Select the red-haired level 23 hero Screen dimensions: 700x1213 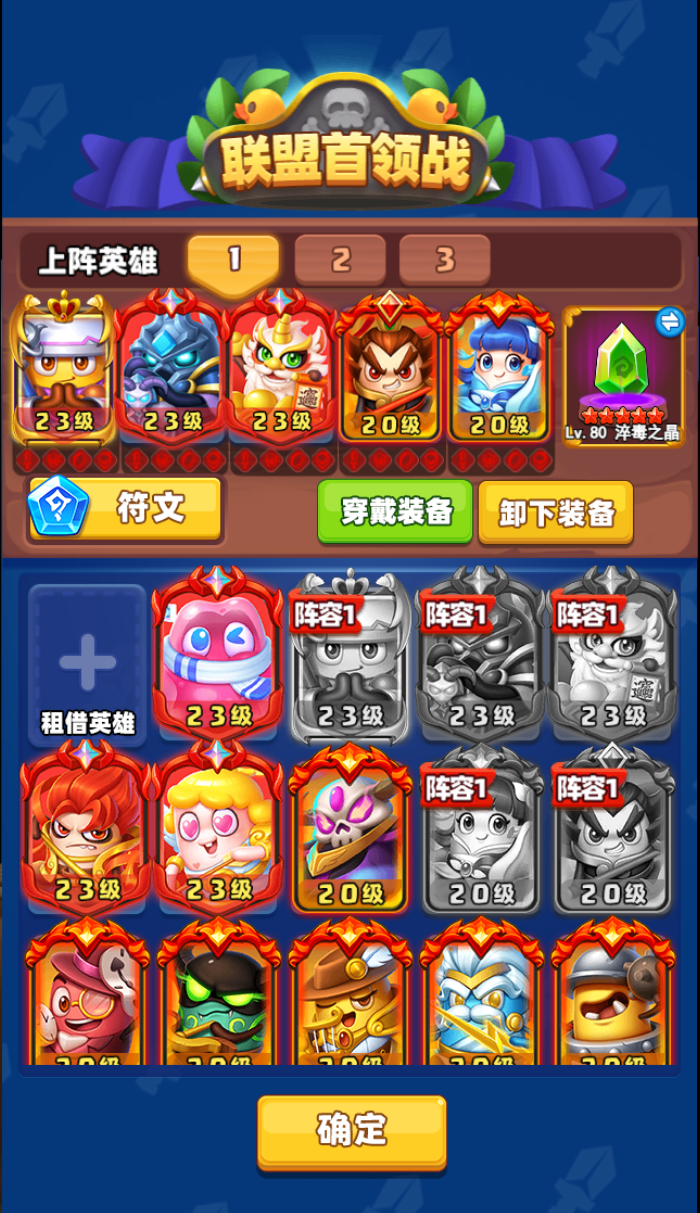pos(85,828)
